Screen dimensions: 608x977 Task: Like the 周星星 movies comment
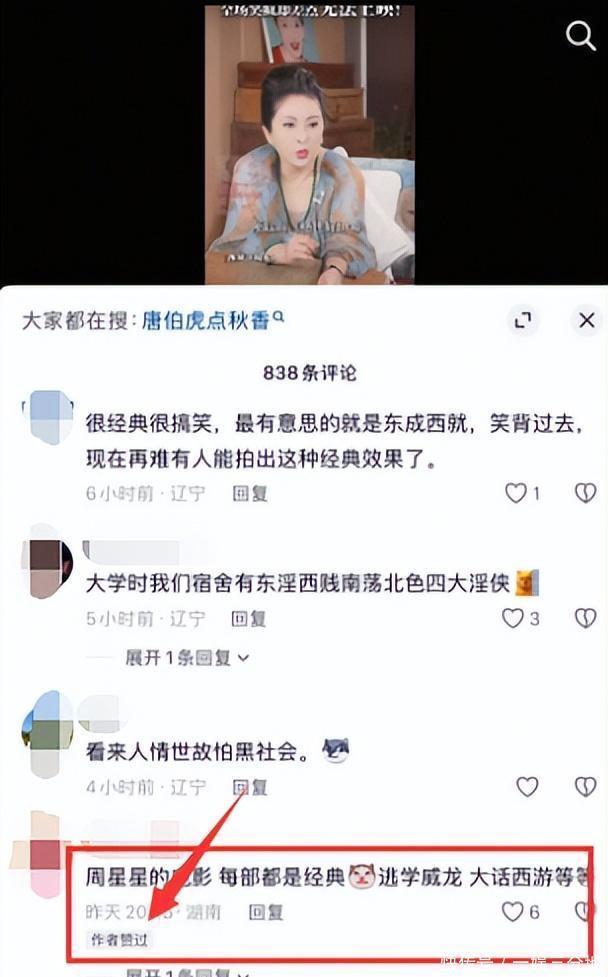[514, 911]
